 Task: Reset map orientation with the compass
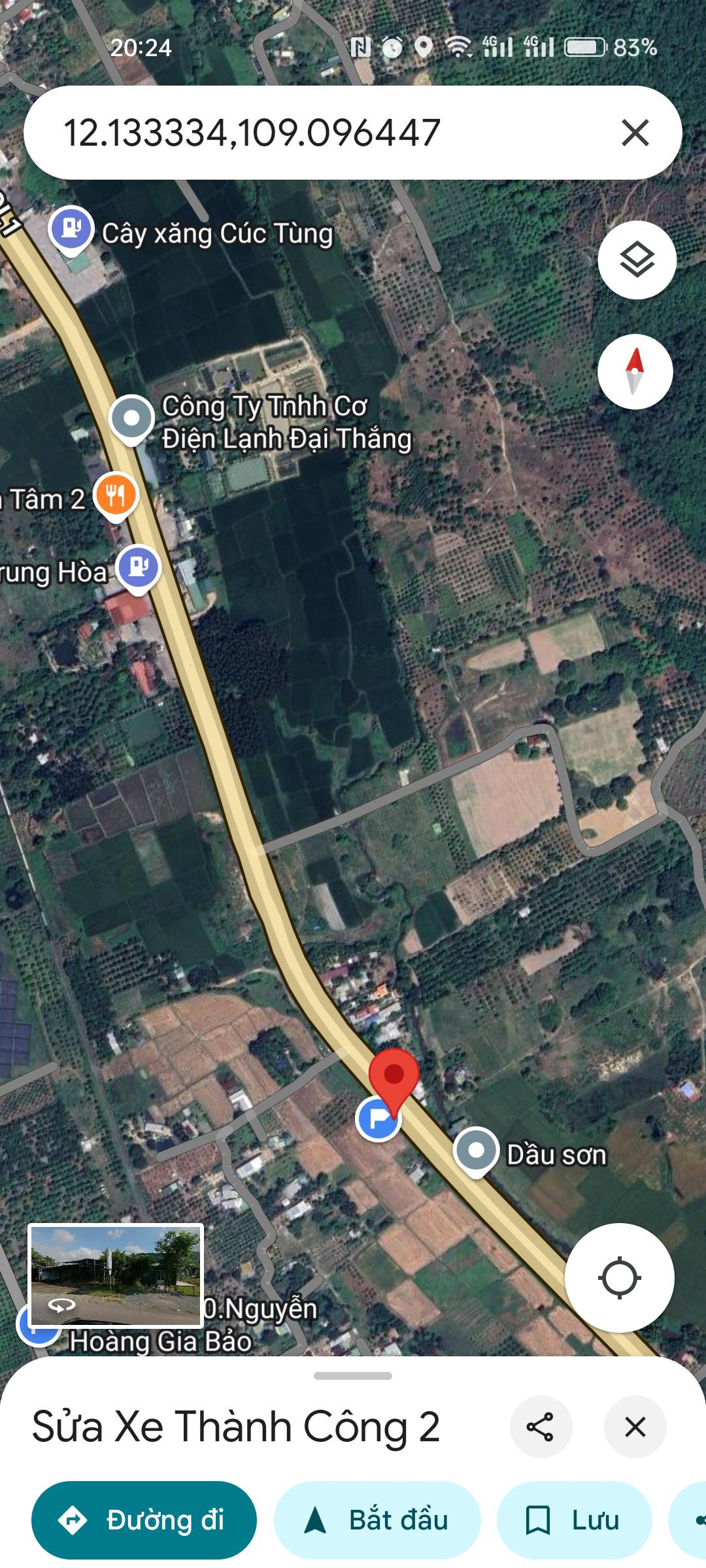coord(635,372)
